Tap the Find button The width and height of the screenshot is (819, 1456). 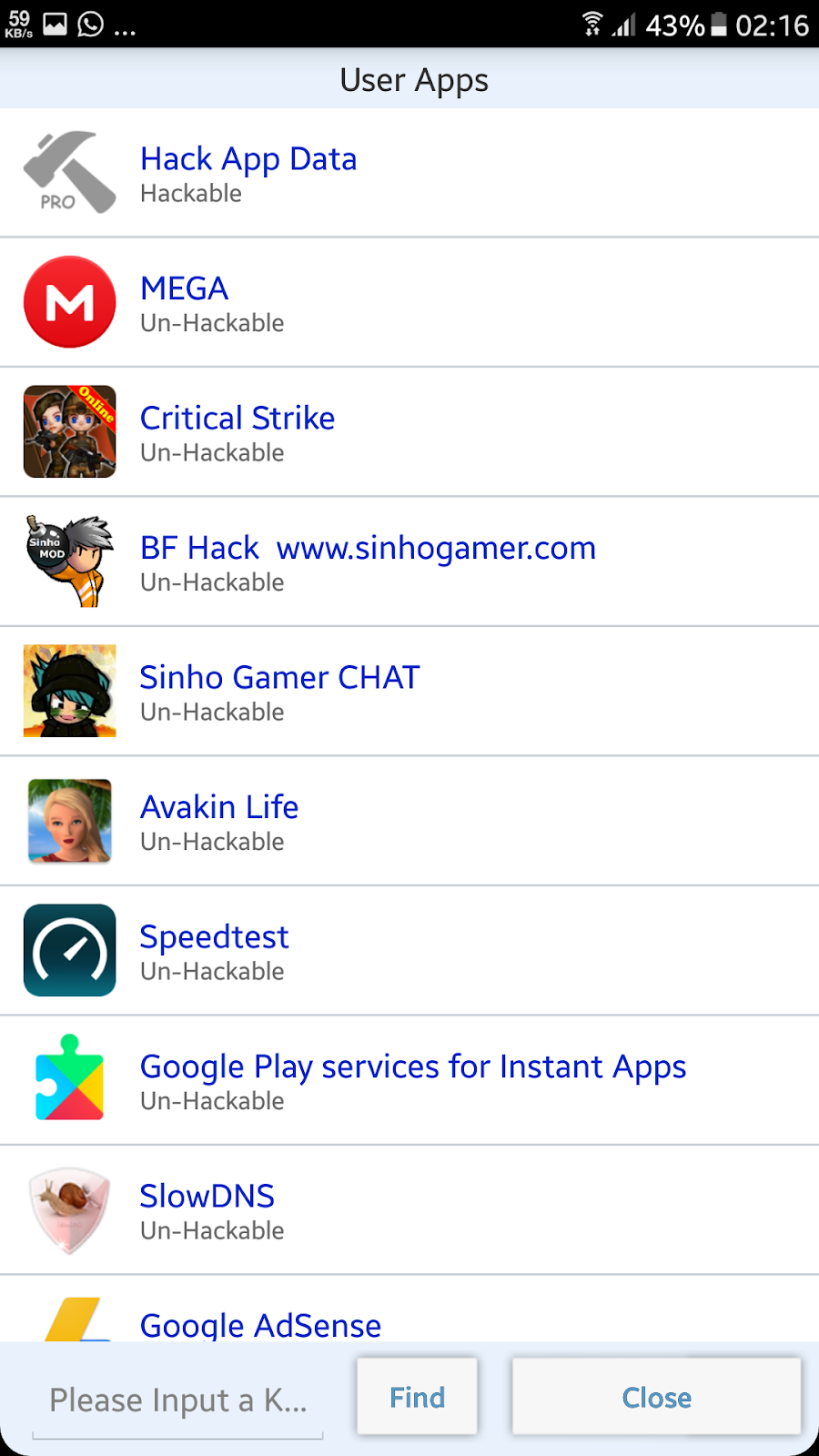pos(417,1397)
